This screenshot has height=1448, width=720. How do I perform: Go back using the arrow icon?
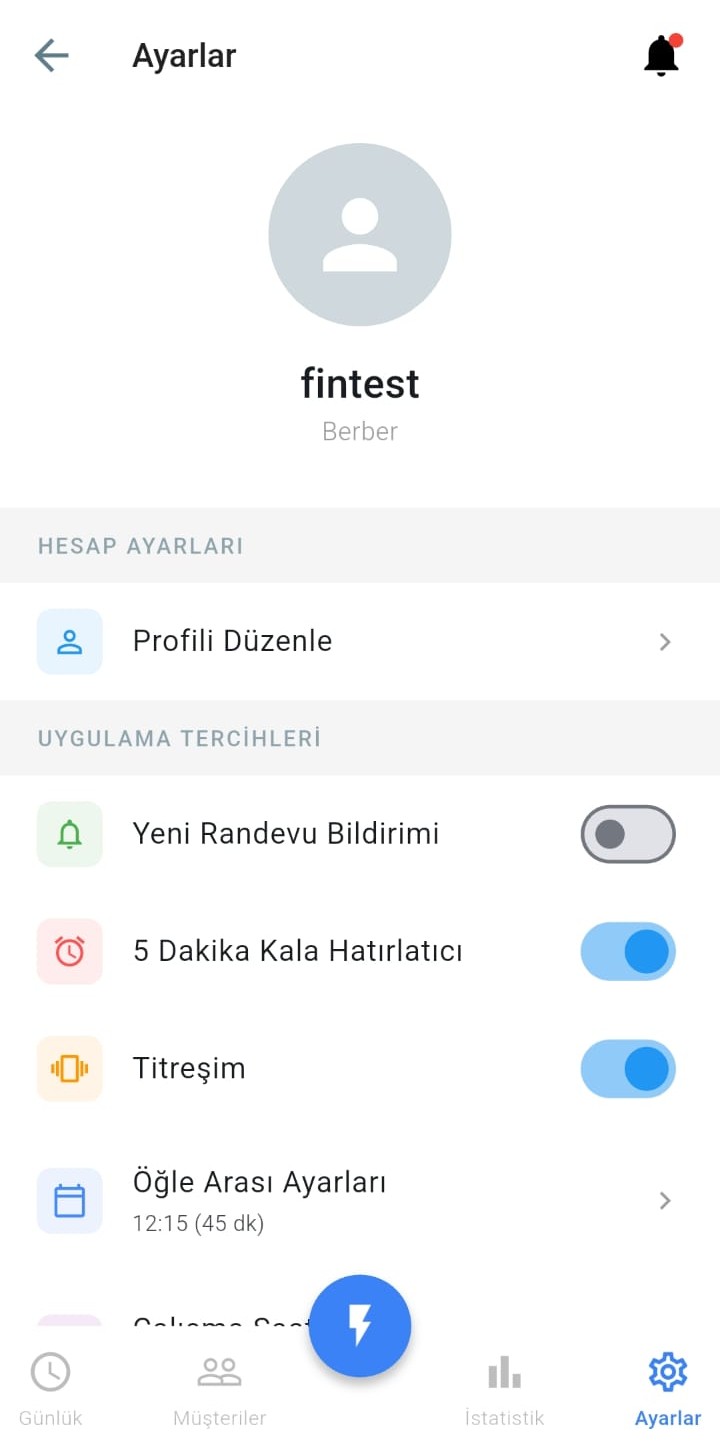[51, 56]
